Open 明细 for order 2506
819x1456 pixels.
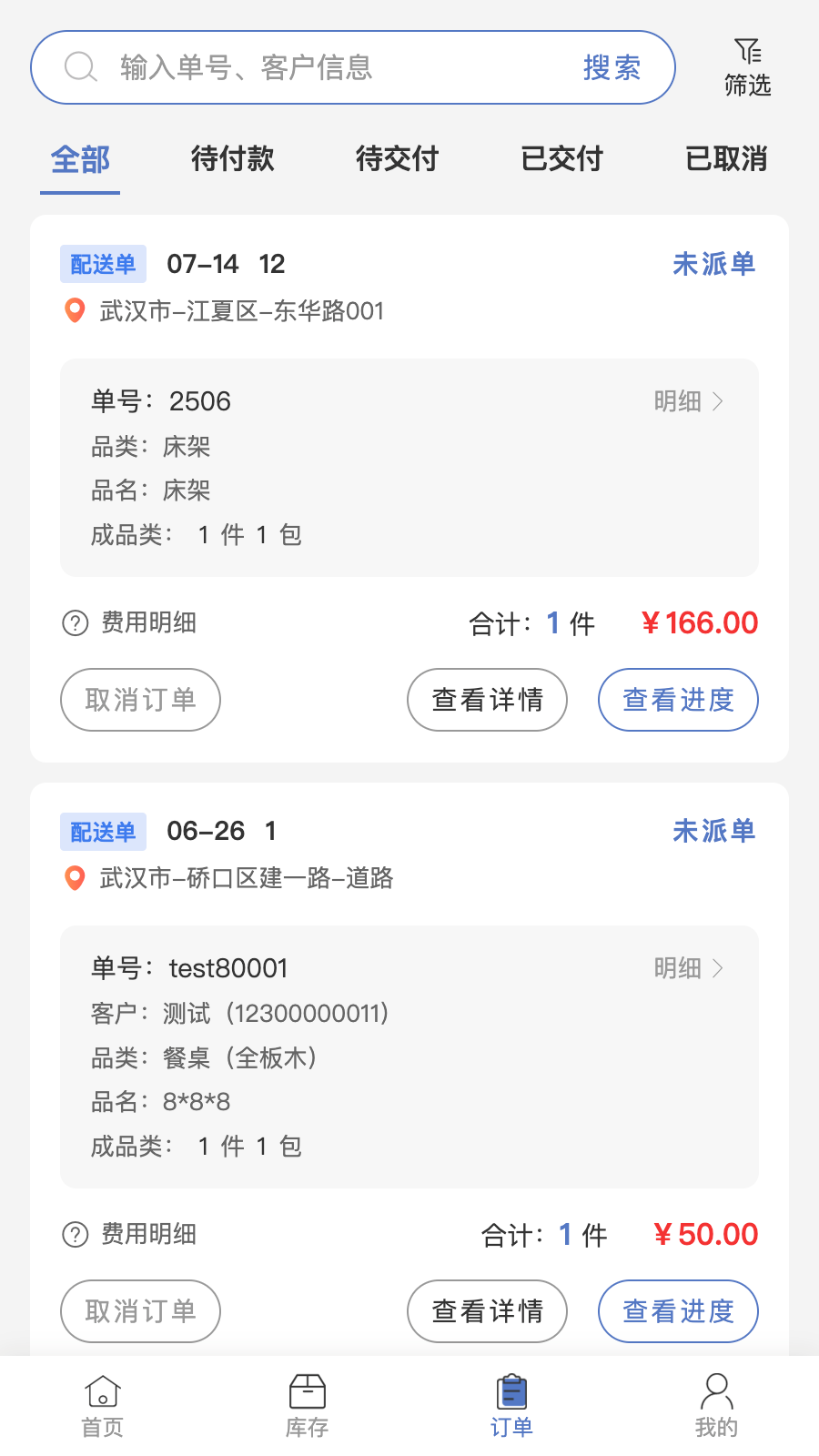pyautogui.click(x=689, y=401)
